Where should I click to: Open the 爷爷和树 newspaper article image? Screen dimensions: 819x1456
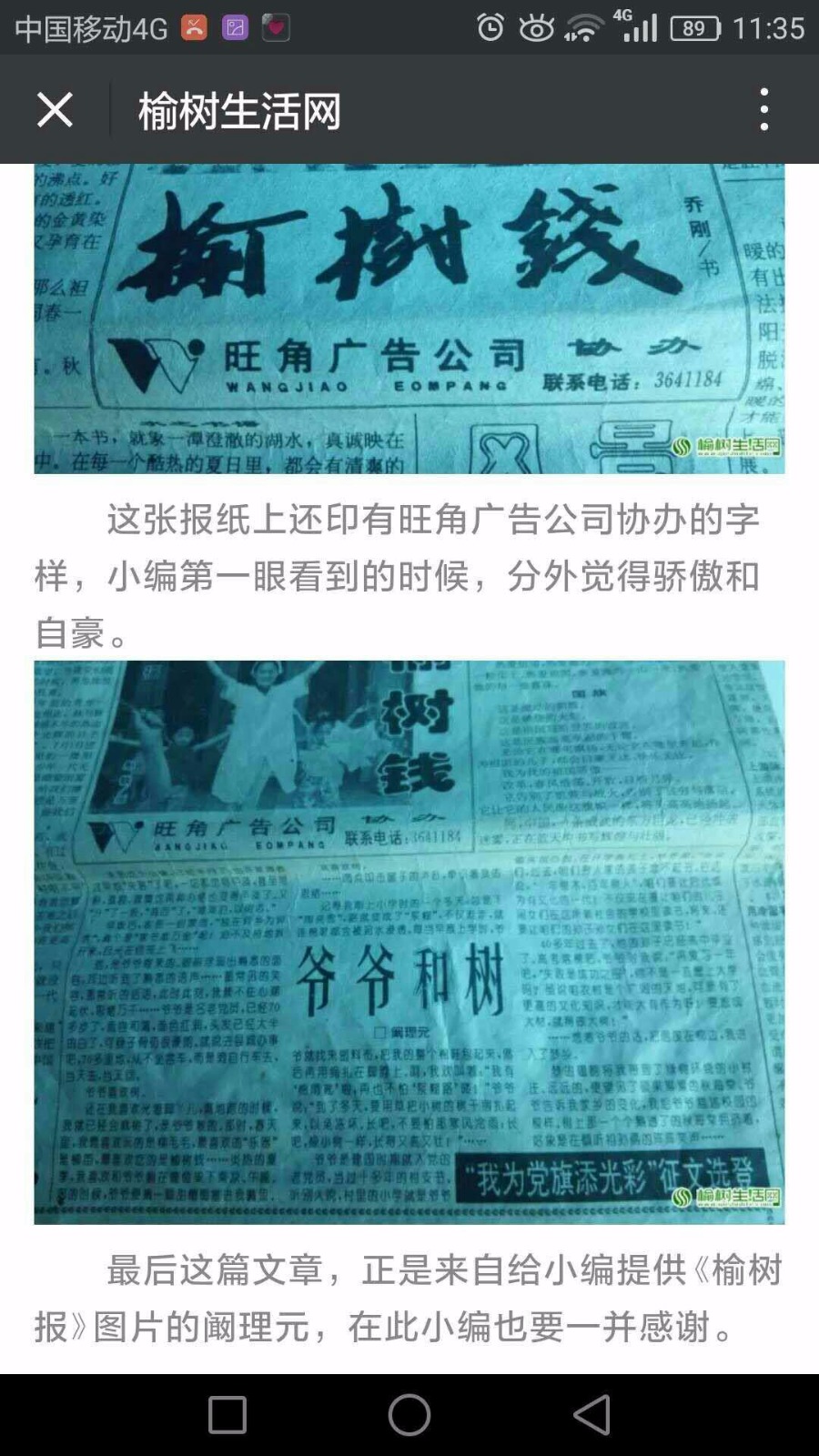click(x=409, y=942)
